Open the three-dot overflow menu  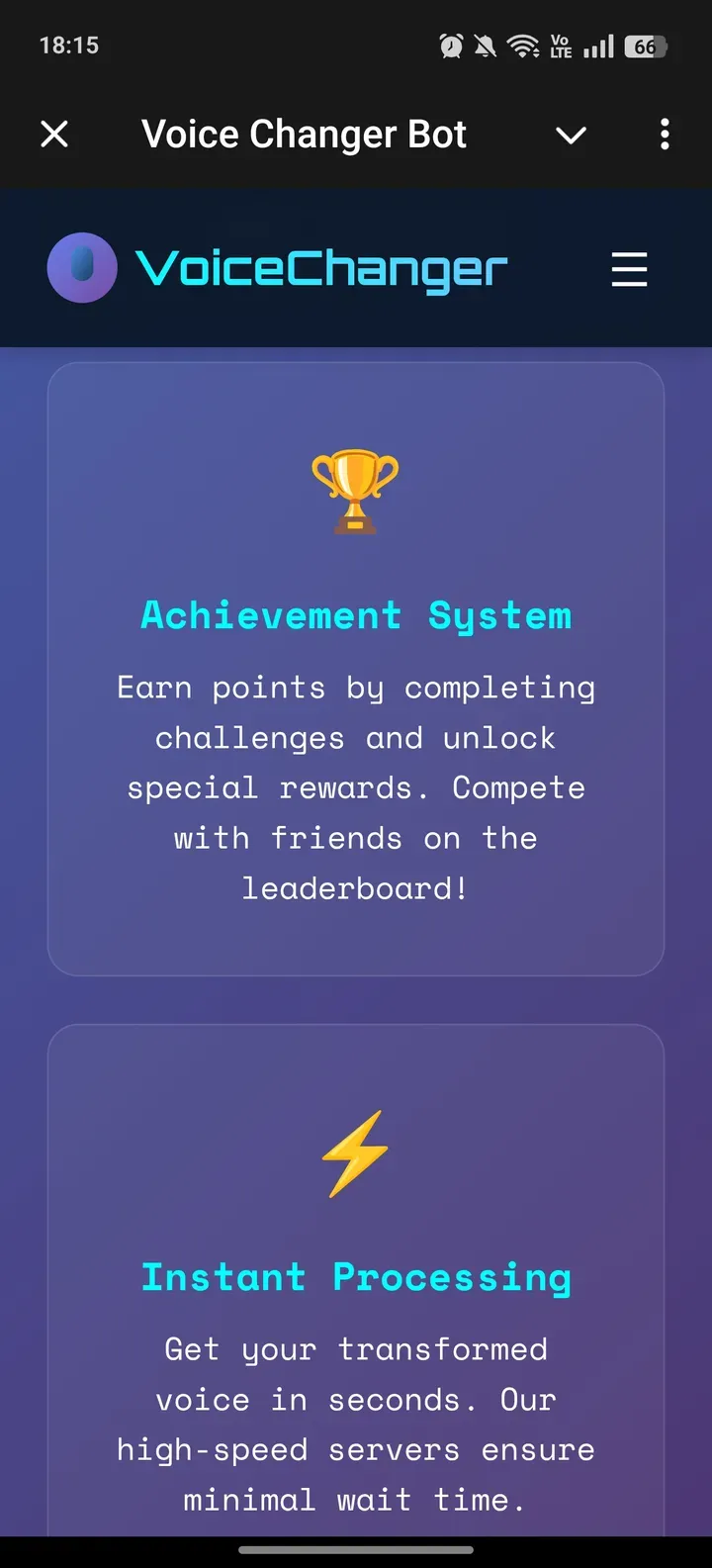tap(665, 134)
